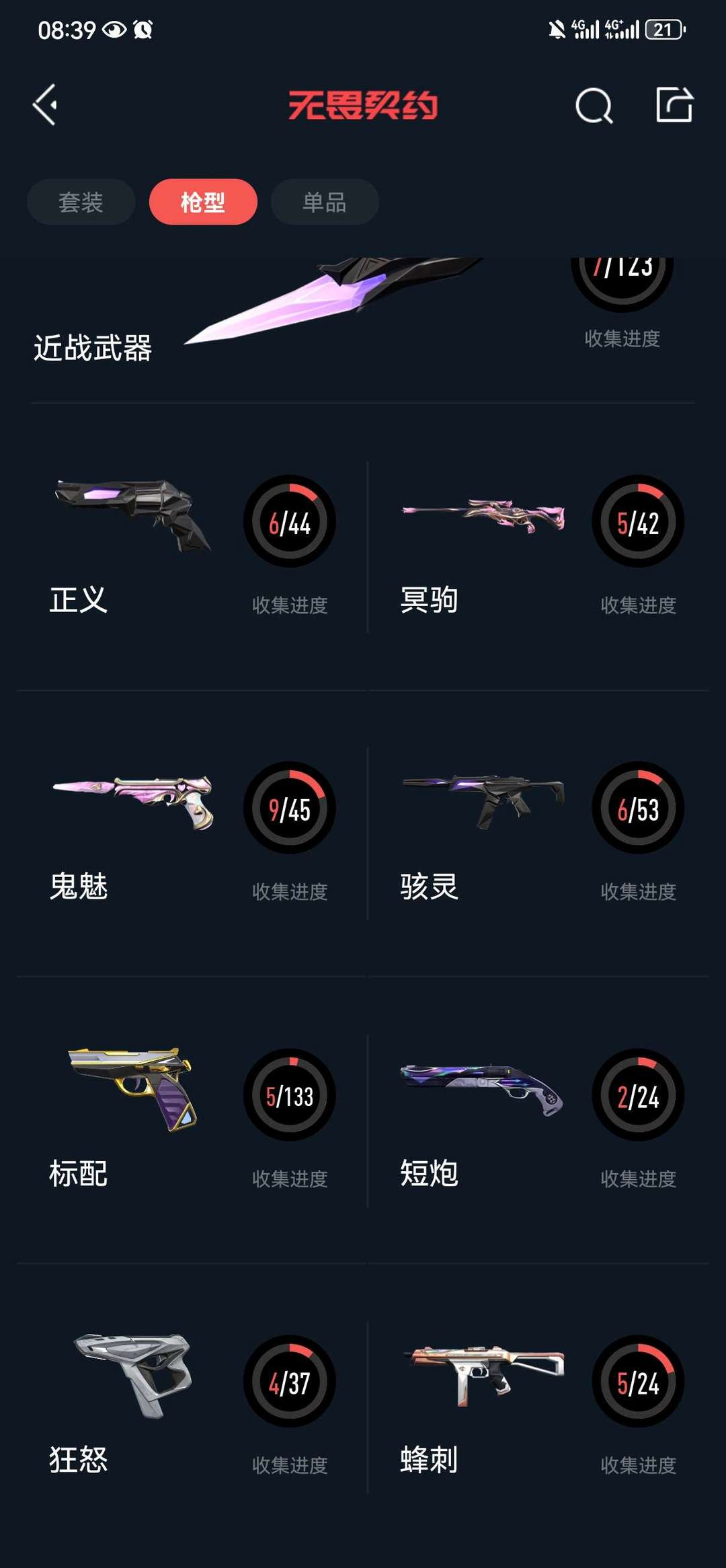Open the 标配 pistol card
Image resolution: width=726 pixels, height=1568 pixels.
[x=192, y=1120]
